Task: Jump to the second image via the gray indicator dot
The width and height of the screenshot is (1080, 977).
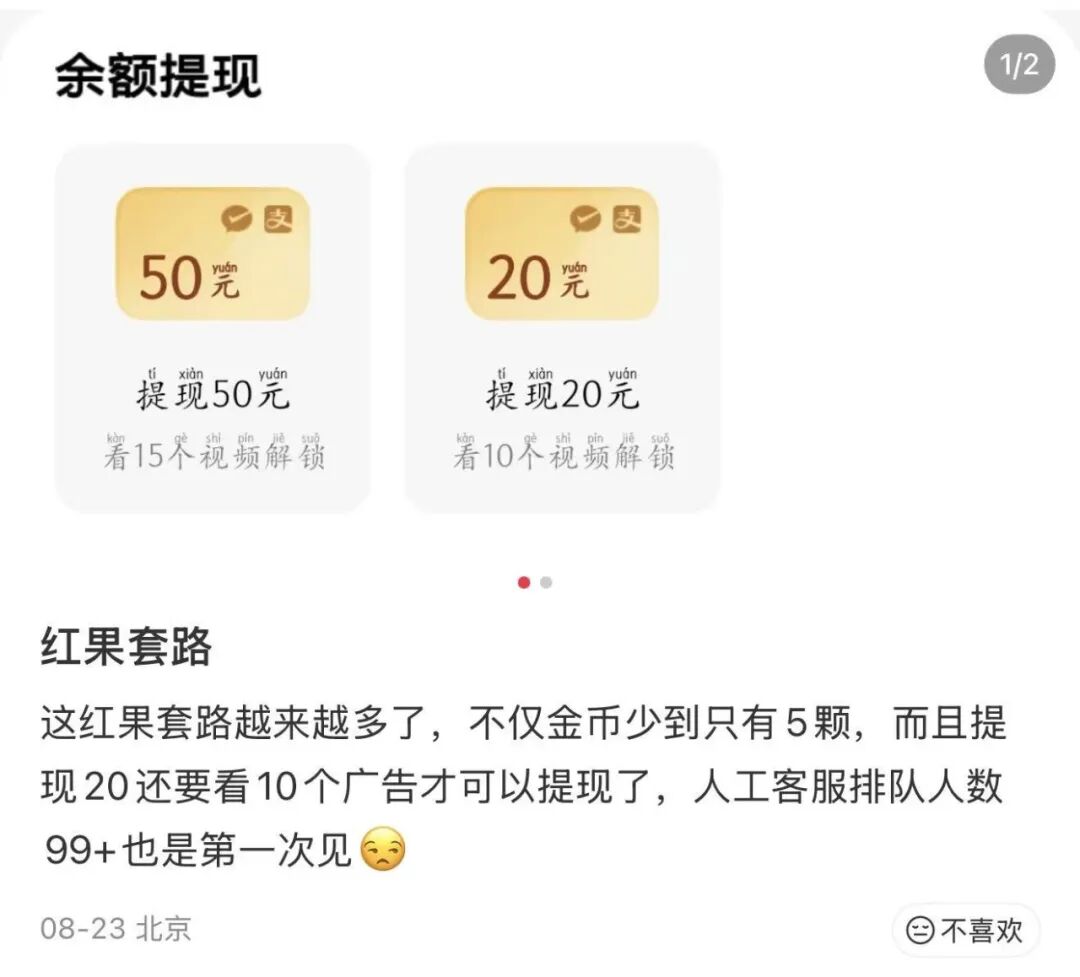Action: tap(546, 583)
